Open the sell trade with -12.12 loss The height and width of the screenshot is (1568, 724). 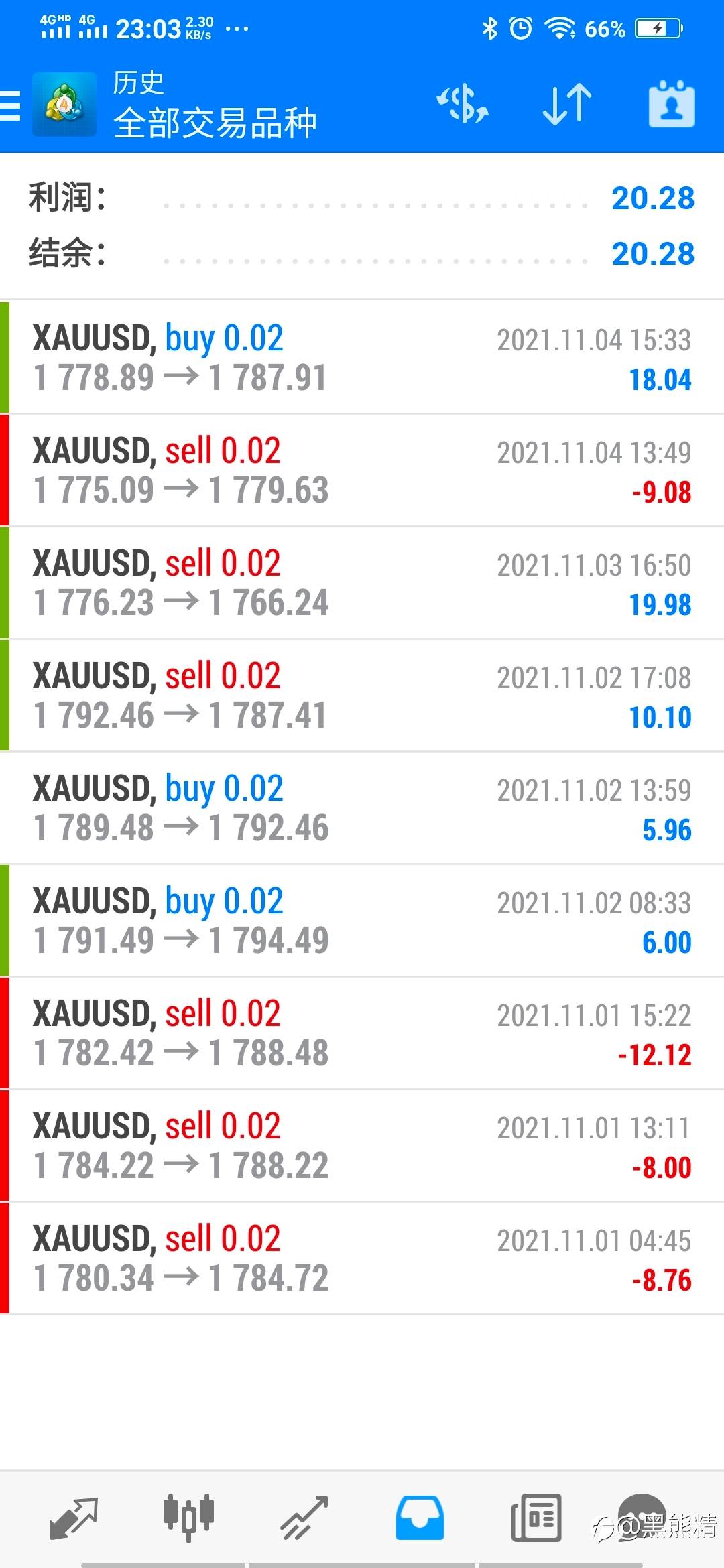(x=362, y=1033)
